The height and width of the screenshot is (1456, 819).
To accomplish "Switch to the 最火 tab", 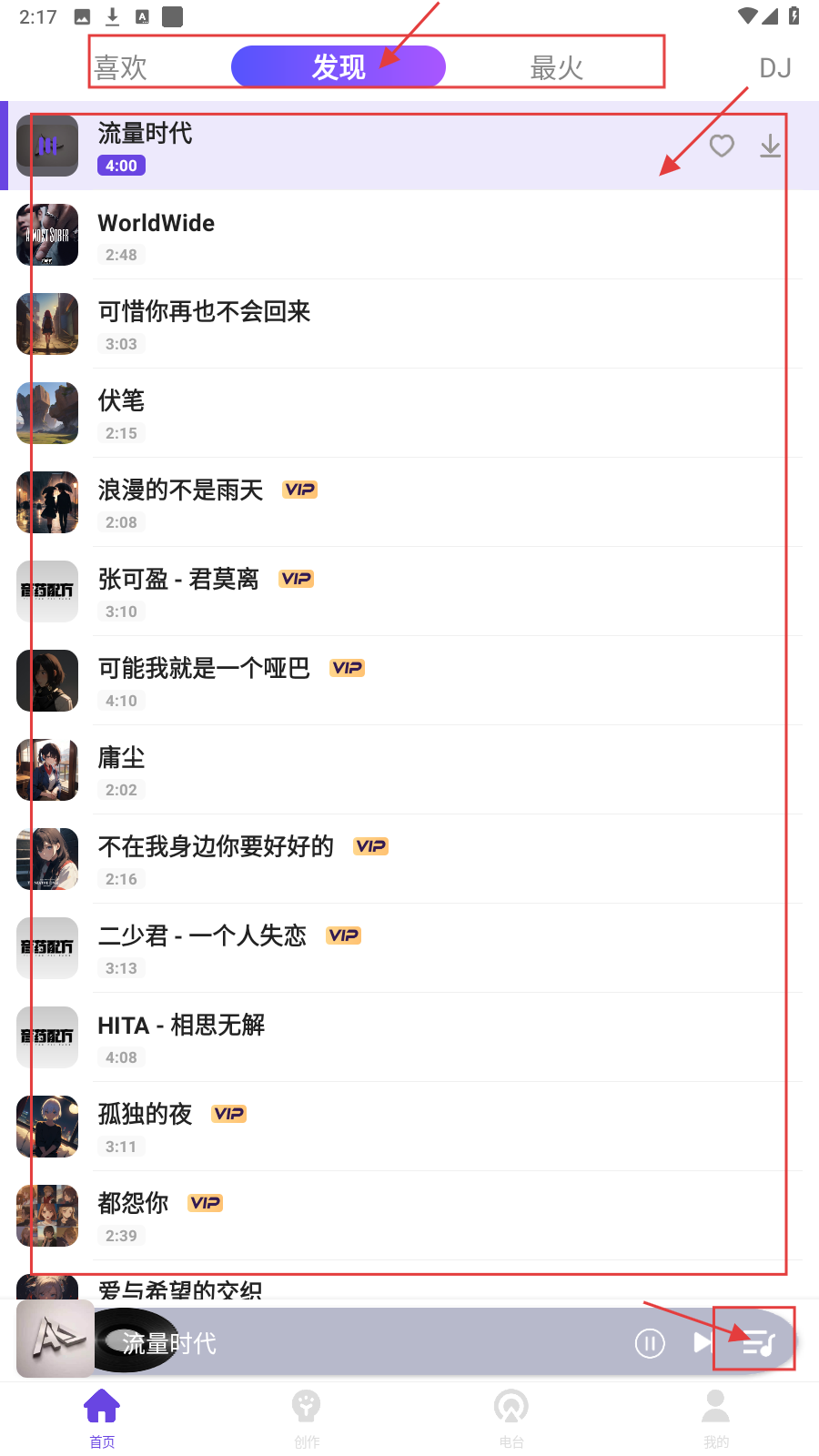I will tap(556, 67).
